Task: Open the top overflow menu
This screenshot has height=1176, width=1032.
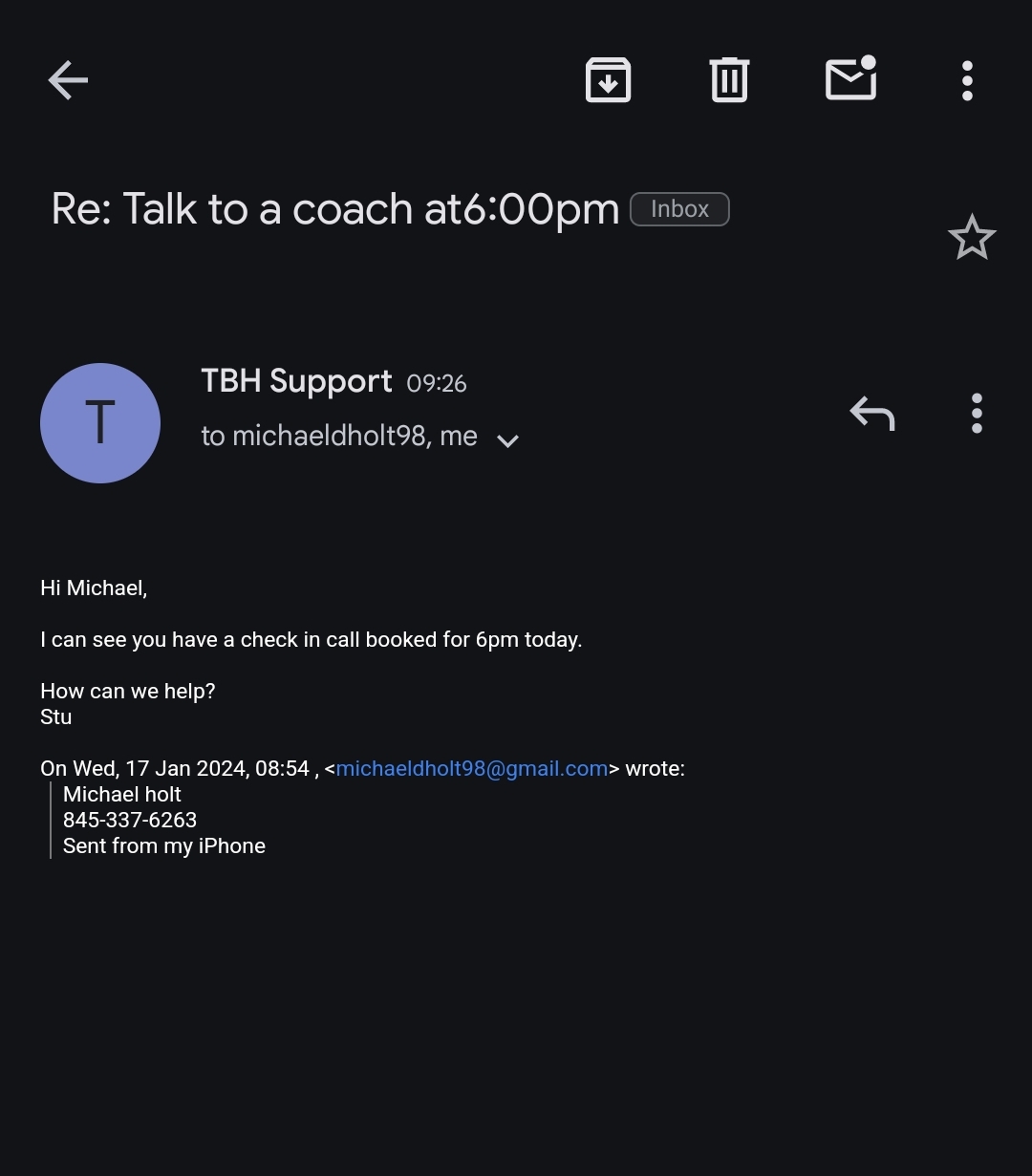Action: (967, 80)
